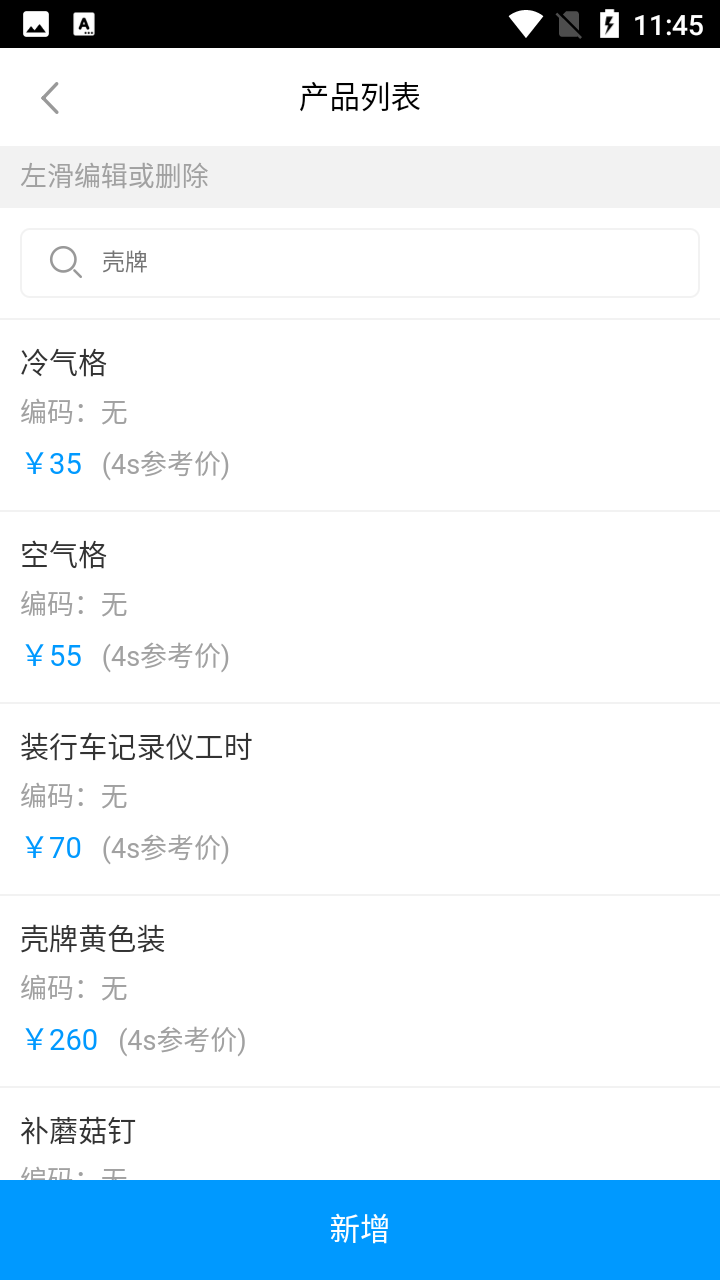720x1280 pixels.
Task: Open the 冷气格 product row
Action: click(360, 415)
